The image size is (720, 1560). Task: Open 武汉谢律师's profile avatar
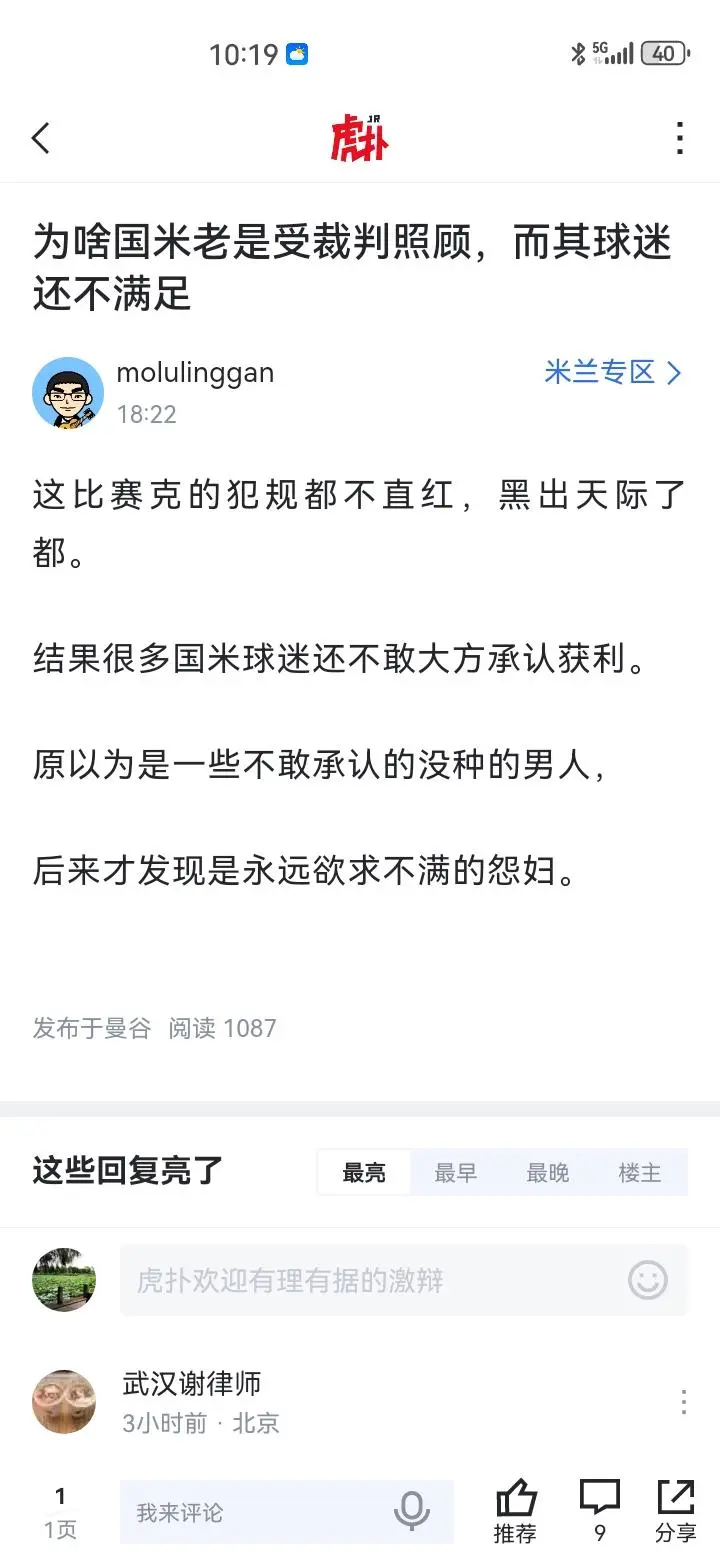tap(65, 1402)
